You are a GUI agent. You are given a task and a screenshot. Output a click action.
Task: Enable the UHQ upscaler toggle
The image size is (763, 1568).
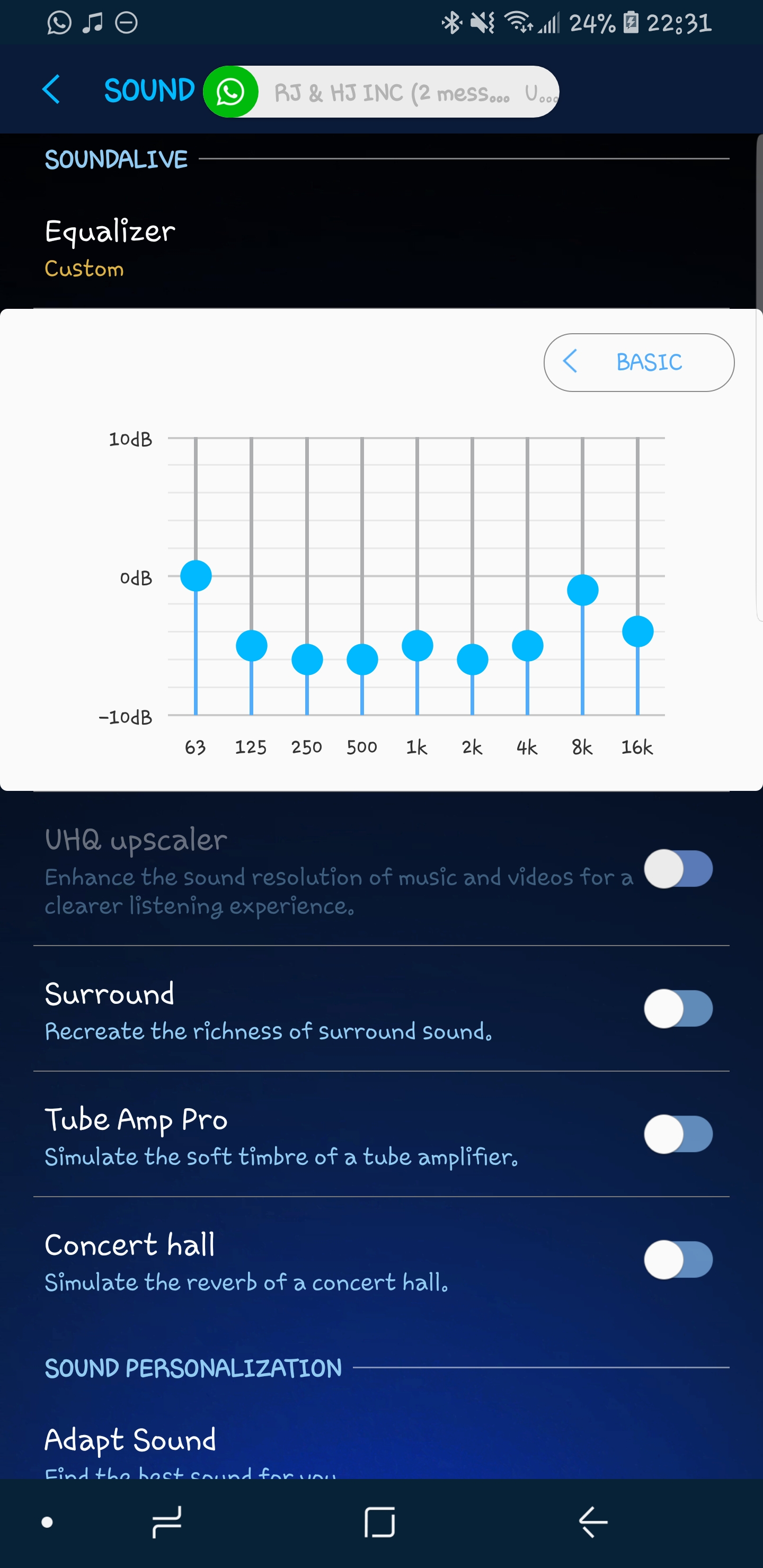[x=679, y=869]
